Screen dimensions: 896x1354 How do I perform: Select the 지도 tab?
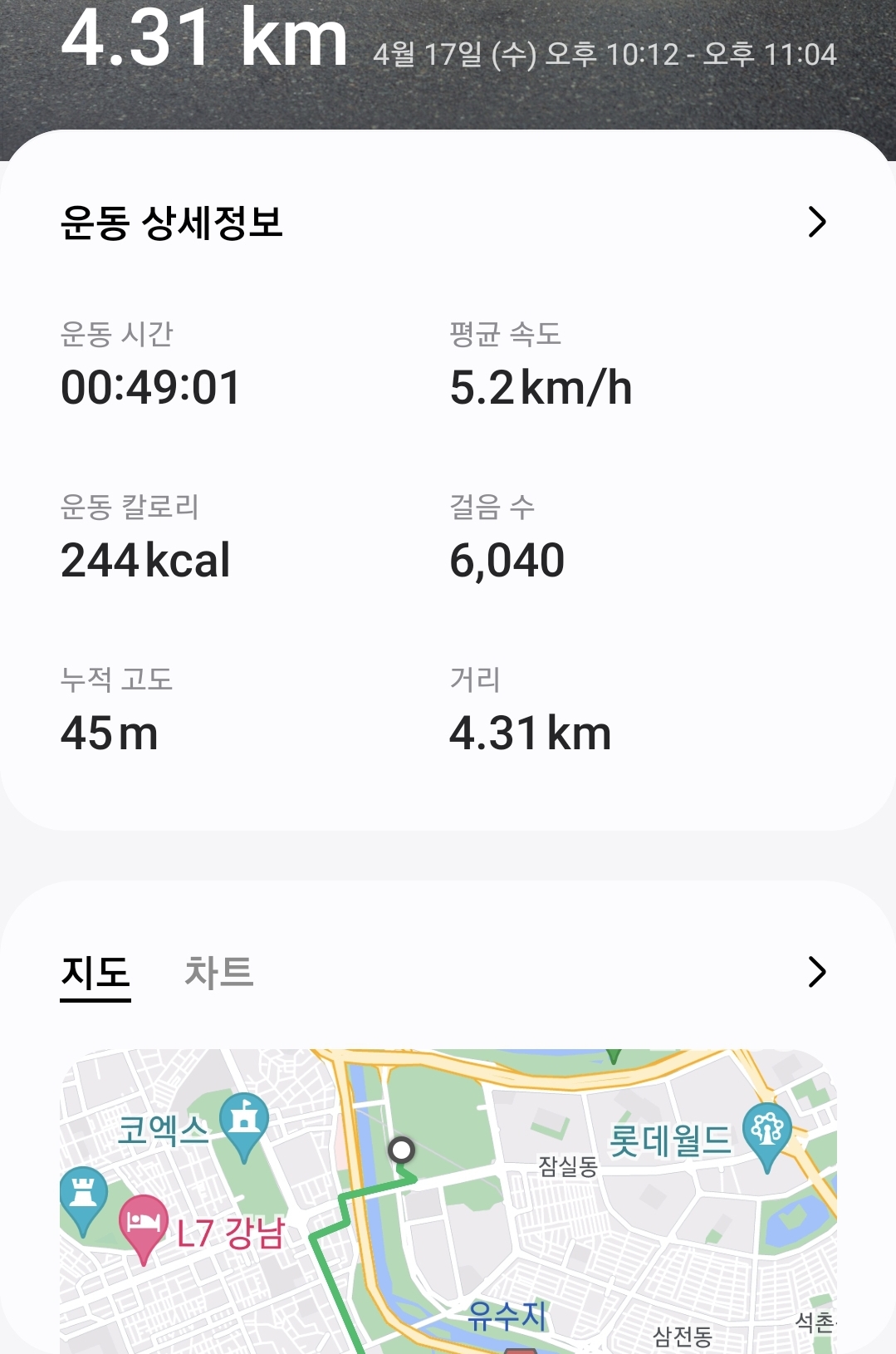[x=95, y=974]
